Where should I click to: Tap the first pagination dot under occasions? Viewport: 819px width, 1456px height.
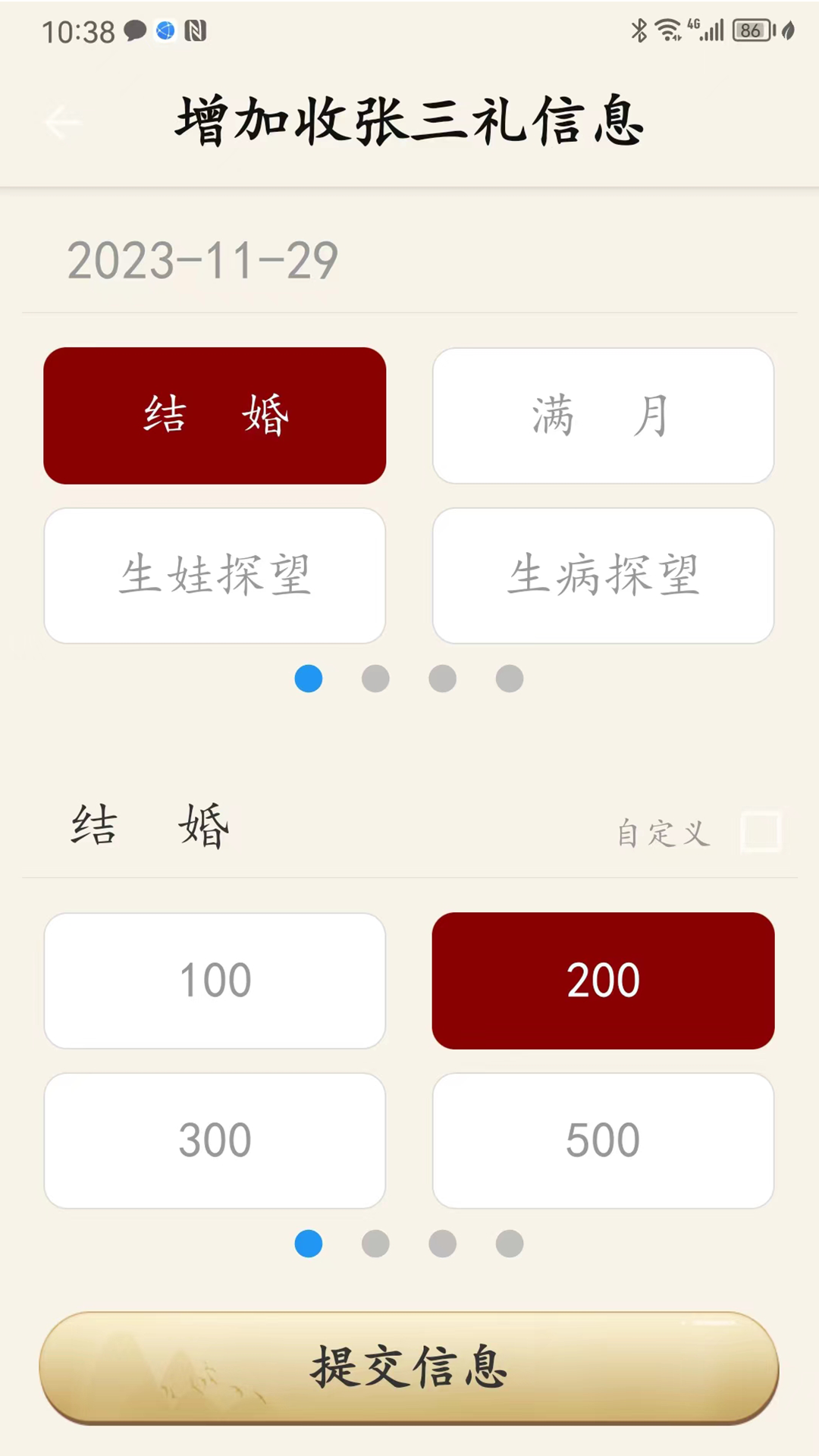309,679
